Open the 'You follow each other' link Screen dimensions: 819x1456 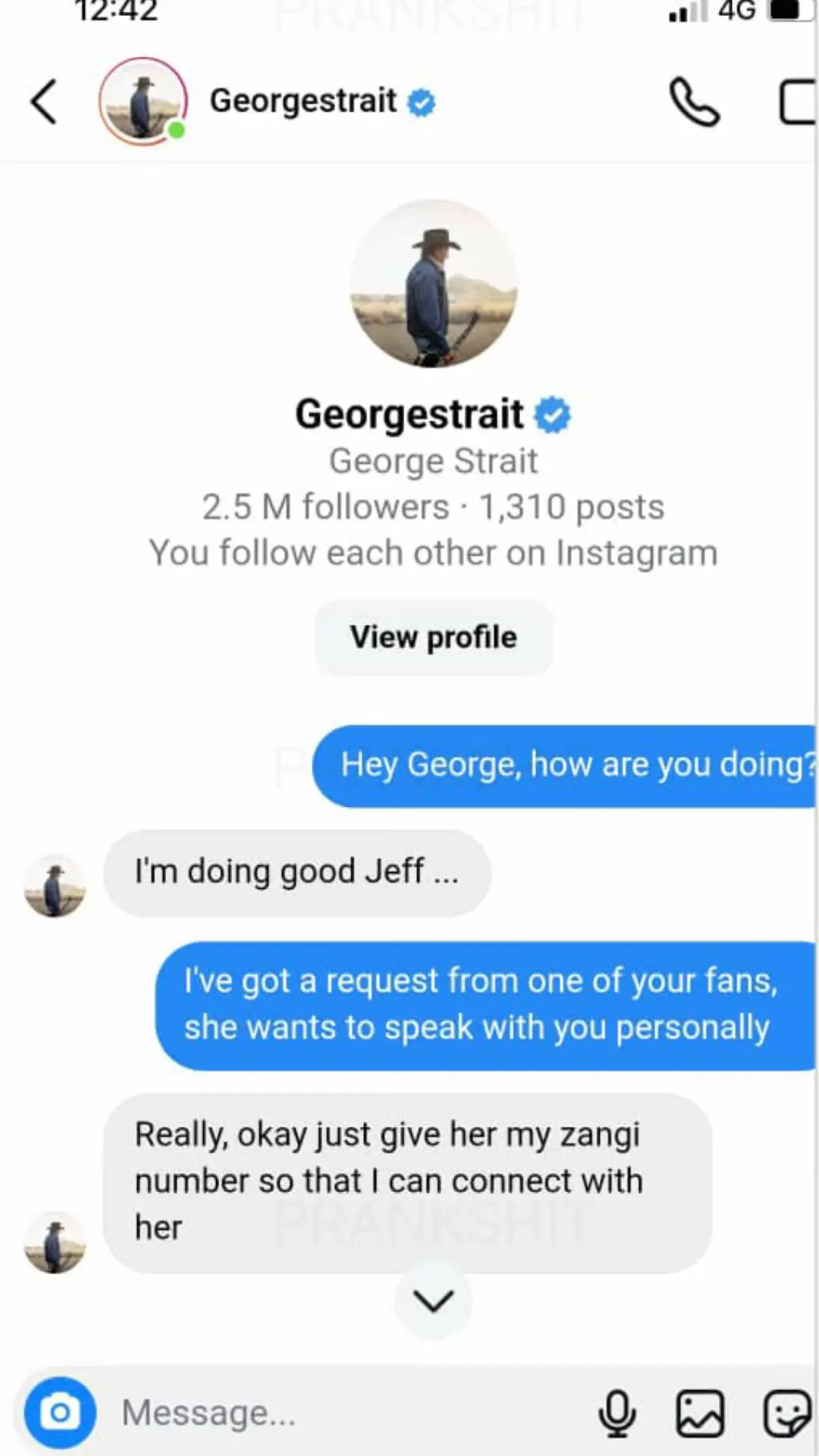click(433, 552)
